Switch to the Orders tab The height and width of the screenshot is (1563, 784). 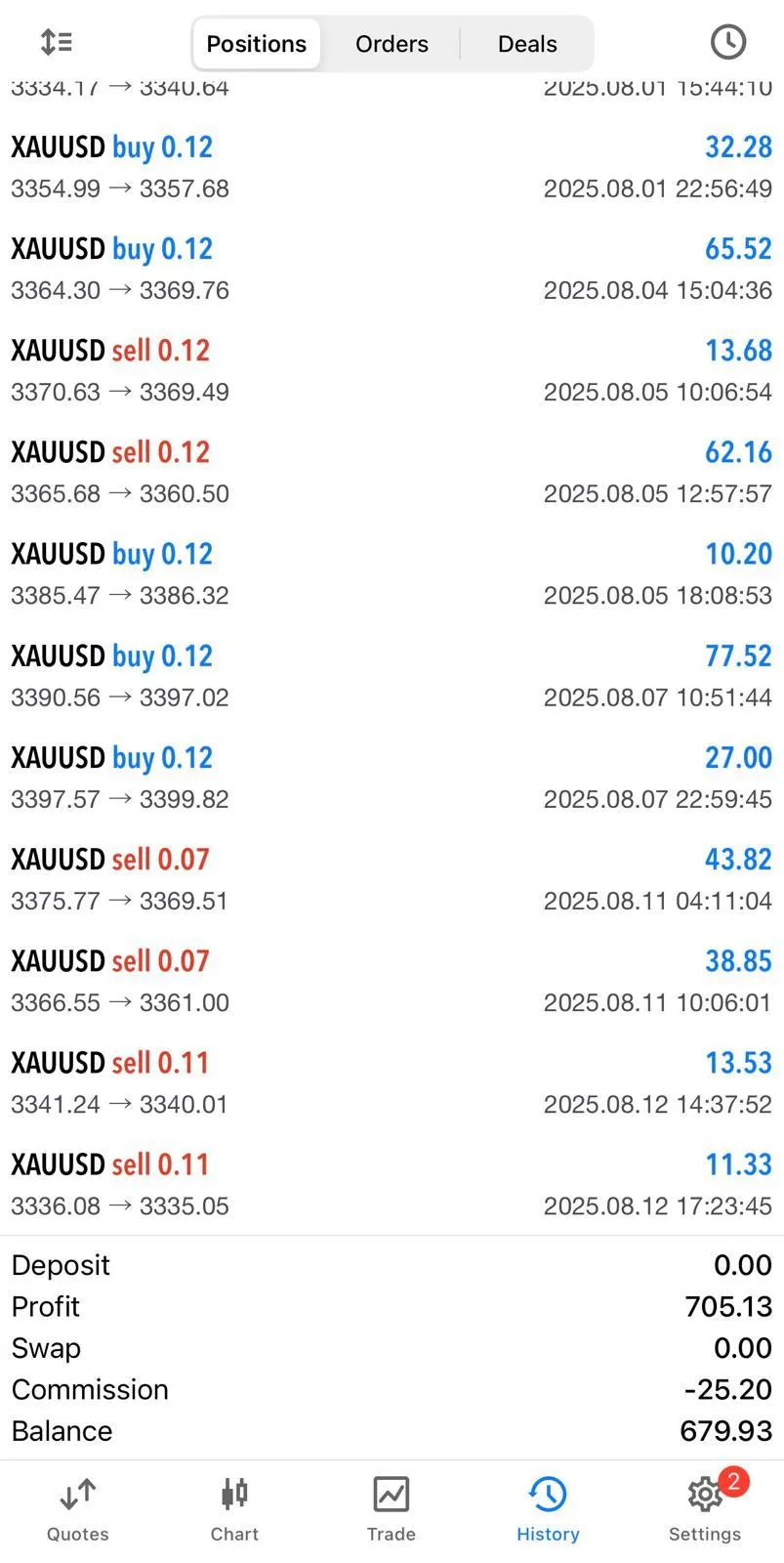click(392, 44)
